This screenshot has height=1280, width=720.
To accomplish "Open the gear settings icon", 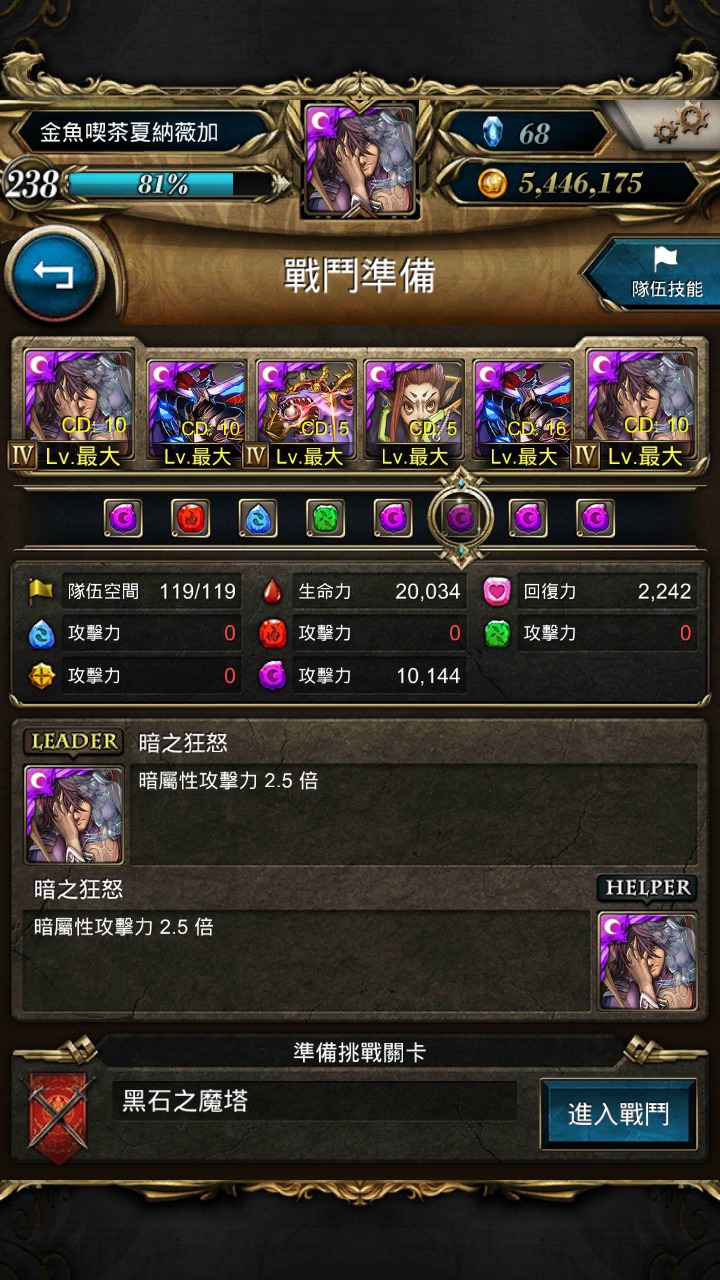I will point(680,126).
